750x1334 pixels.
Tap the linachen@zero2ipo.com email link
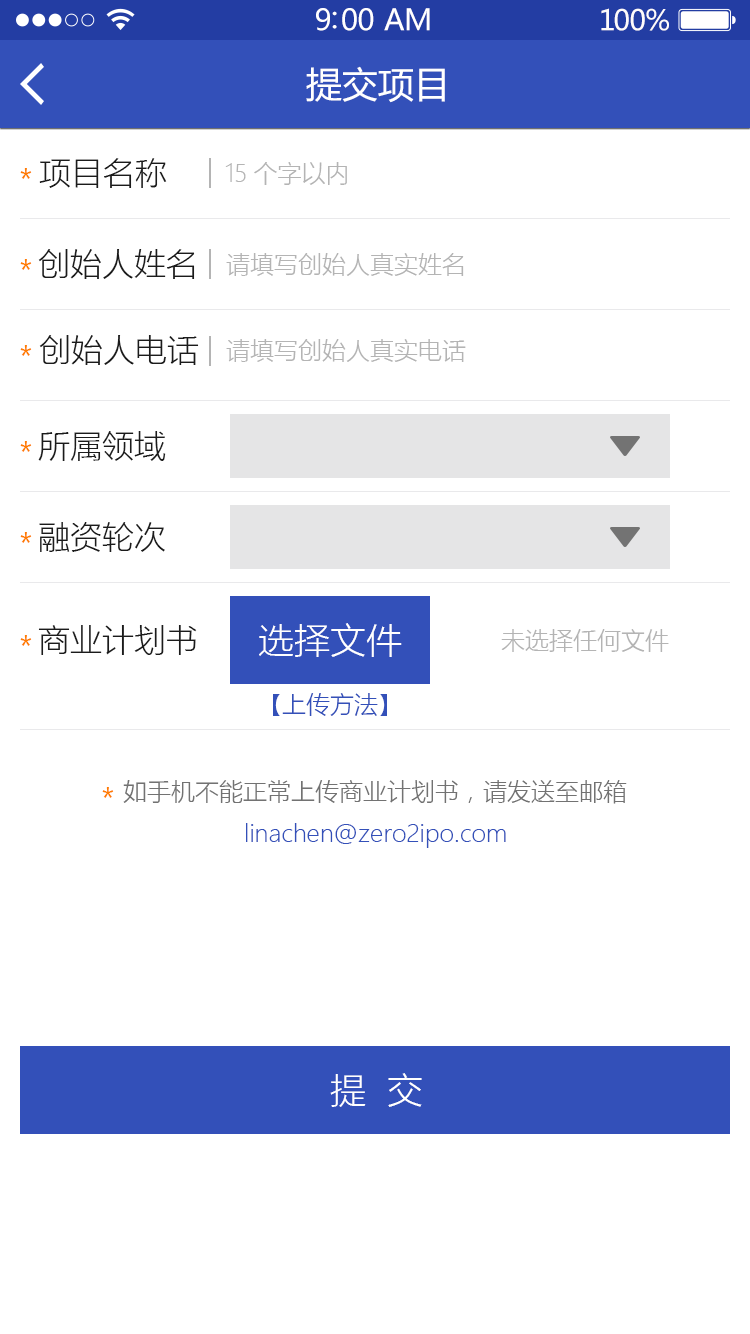(x=375, y=833)
